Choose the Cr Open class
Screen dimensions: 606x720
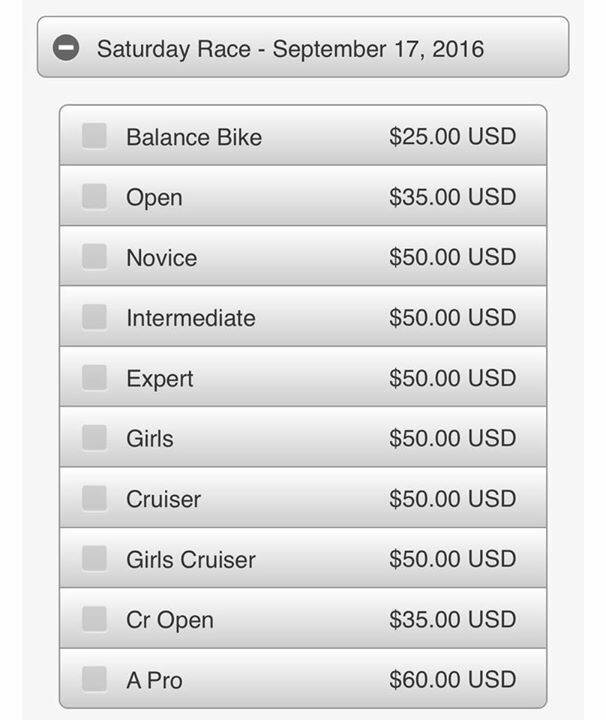tap(94, 619)
